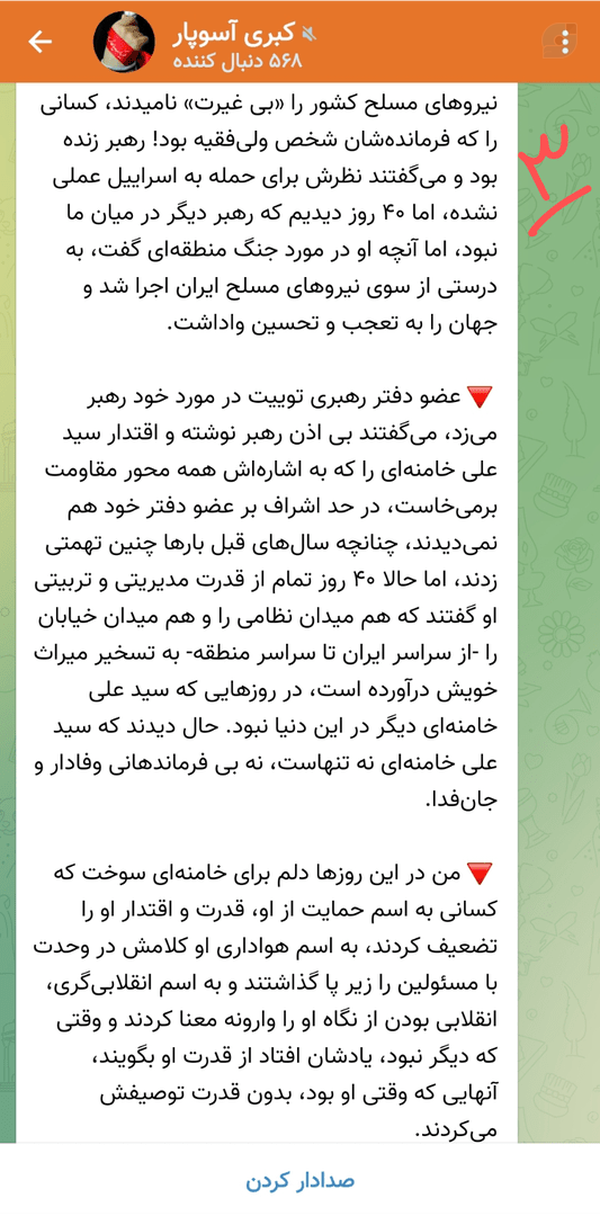Screen dimensions: 600x1216
Task: Open the three-dot overflow menu
Action: tap(567, 41)
